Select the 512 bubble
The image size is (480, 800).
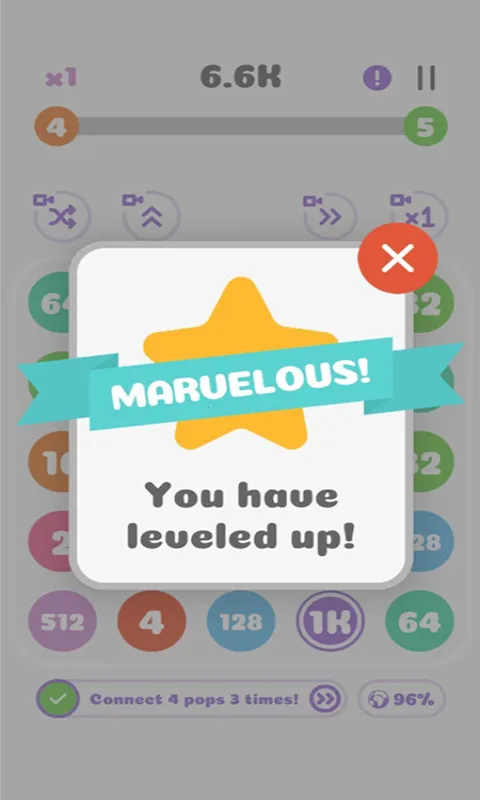point(62,621)
